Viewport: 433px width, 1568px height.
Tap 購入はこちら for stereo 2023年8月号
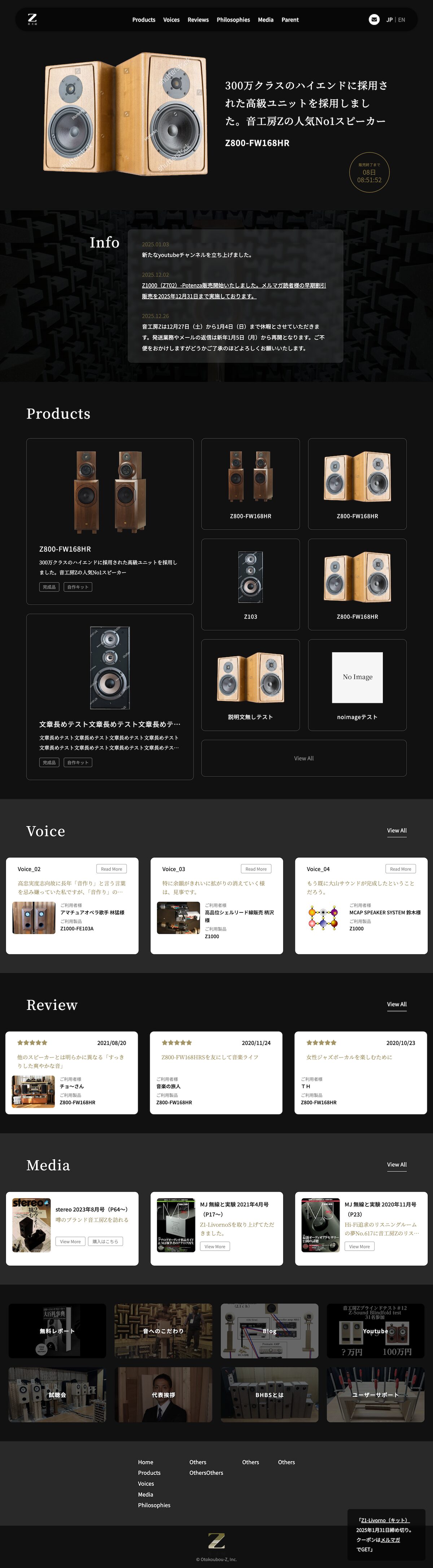tap(105, 1241)
